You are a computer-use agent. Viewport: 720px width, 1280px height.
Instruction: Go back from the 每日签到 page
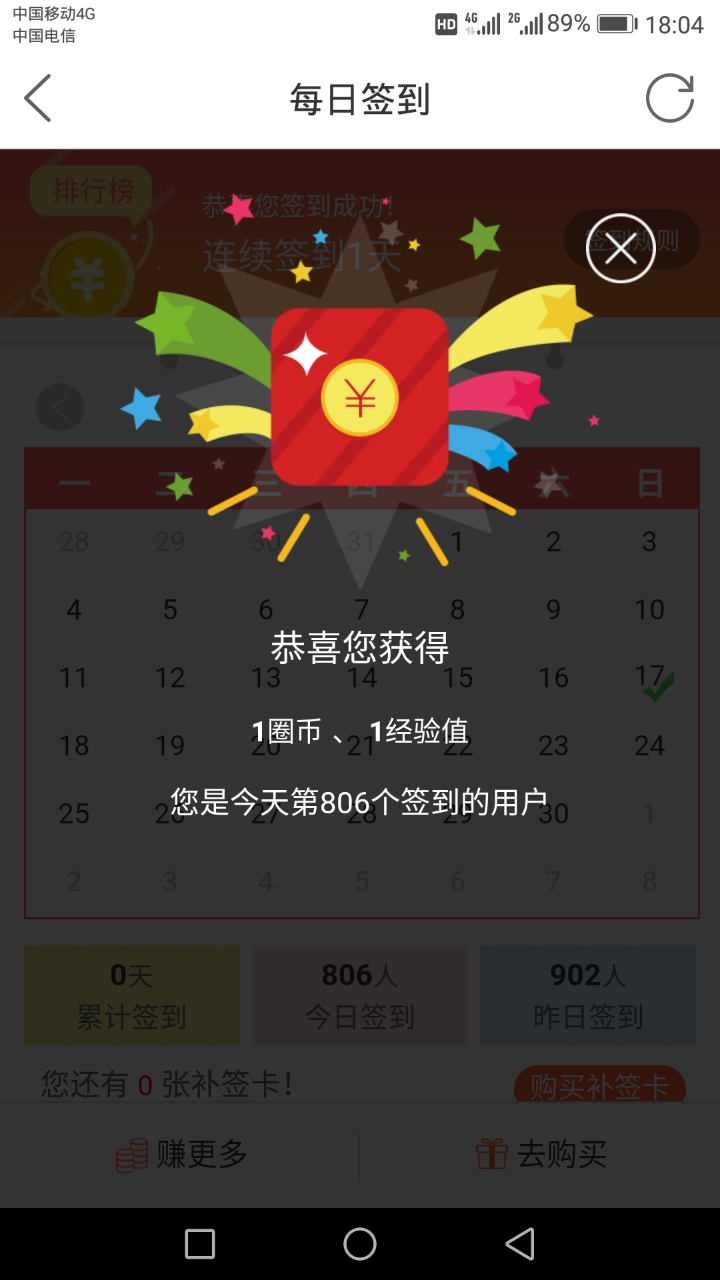point(38,98)
